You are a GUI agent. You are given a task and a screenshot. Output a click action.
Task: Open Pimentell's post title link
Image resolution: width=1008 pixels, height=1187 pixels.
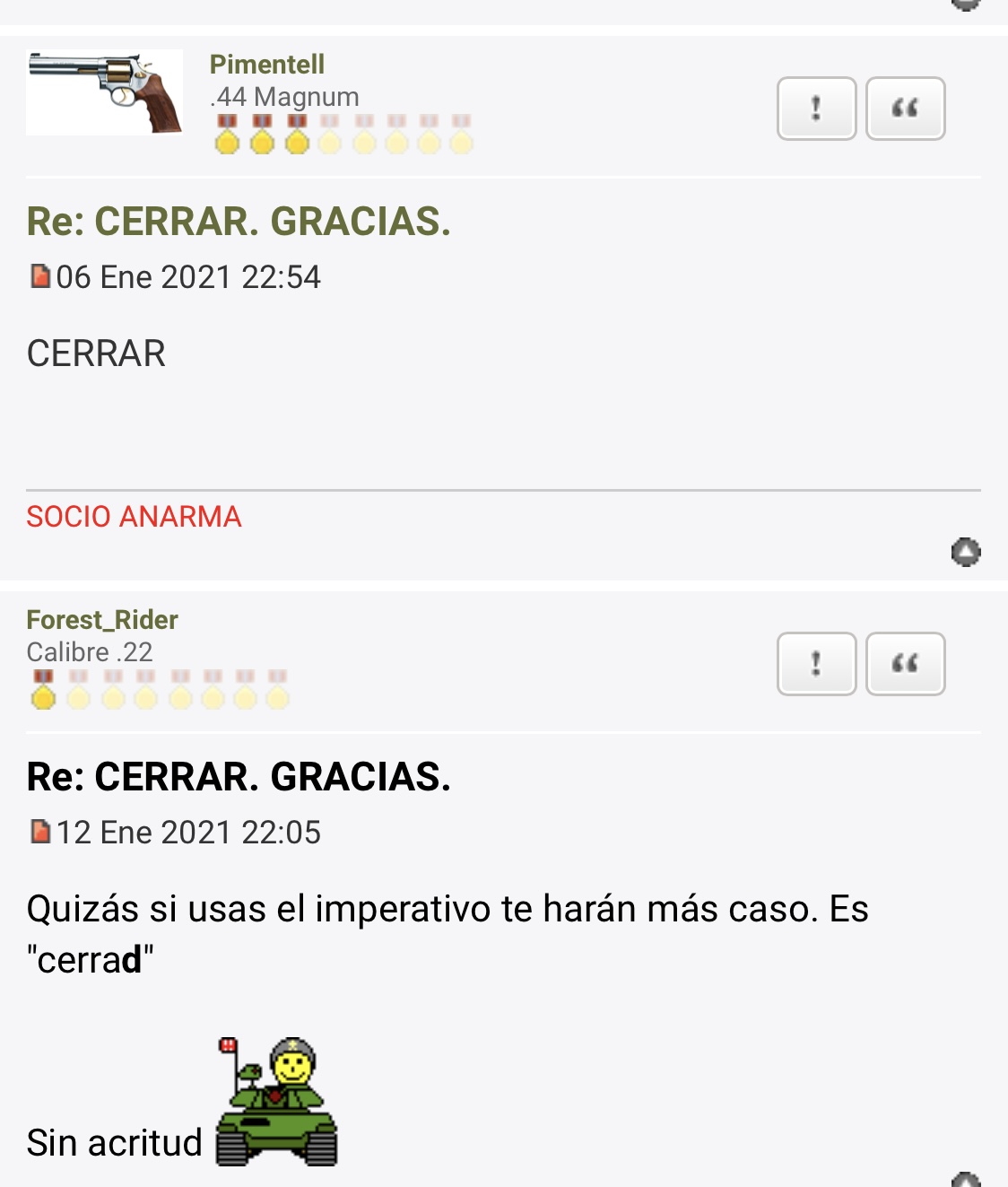click(239, 222)
